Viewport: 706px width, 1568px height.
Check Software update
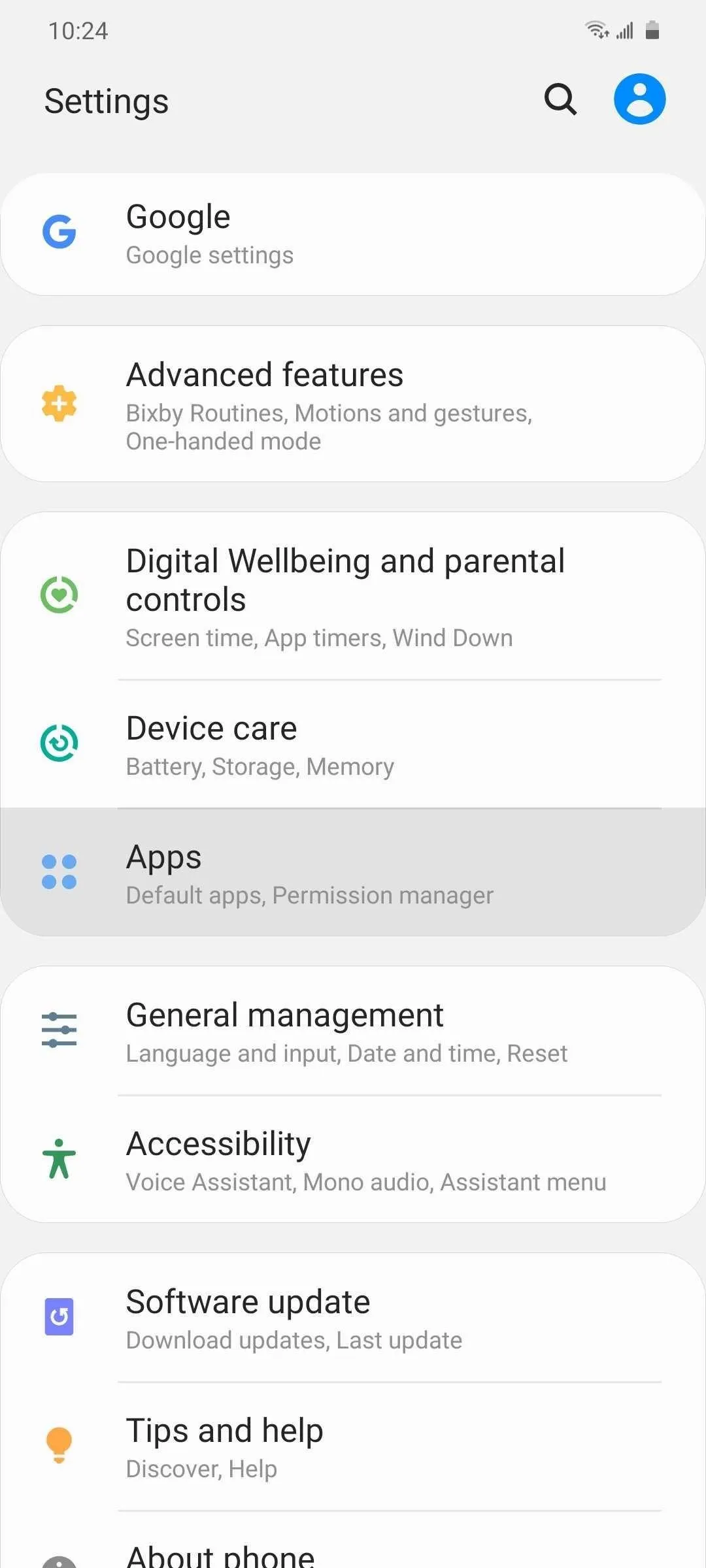click(353, 1317)
